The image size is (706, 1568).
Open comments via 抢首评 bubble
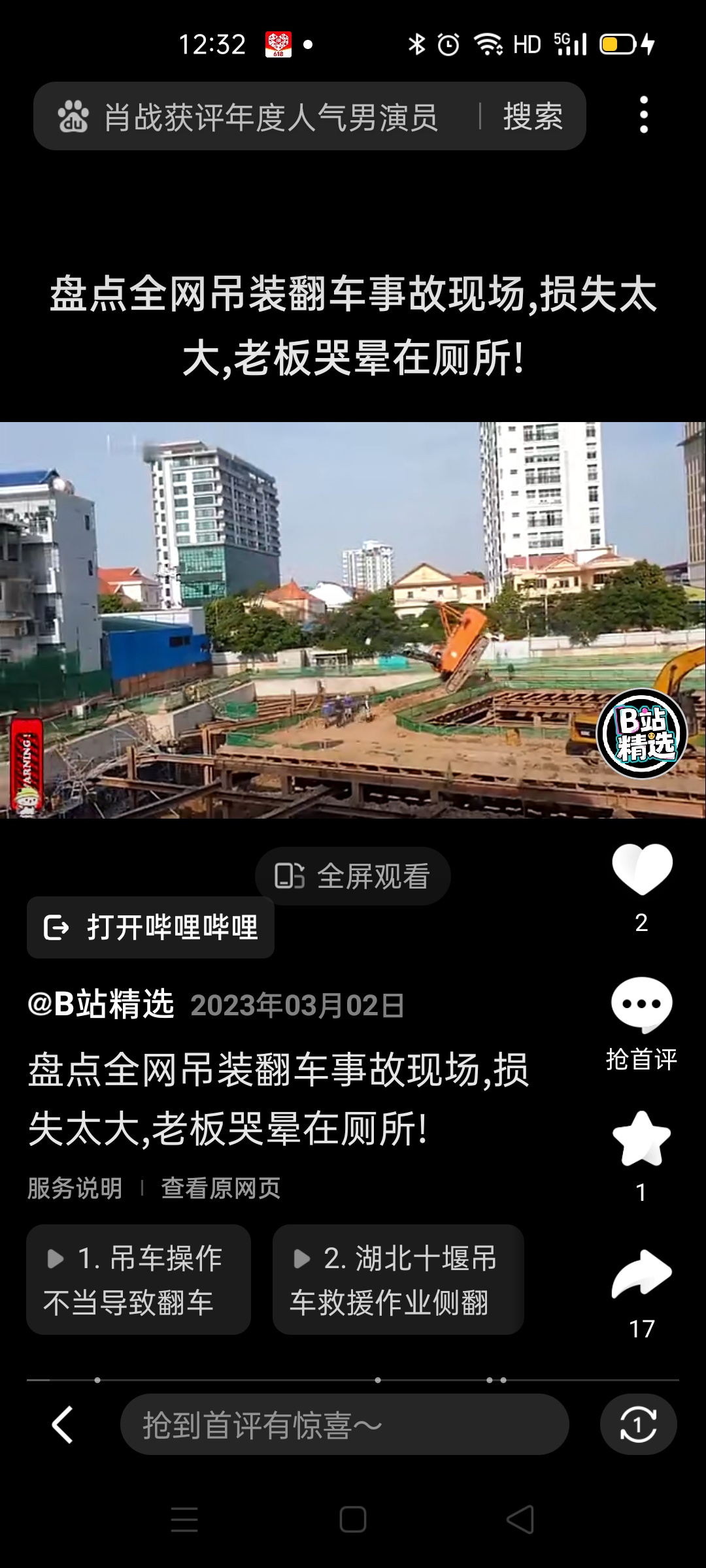click(x=642, y=1006)
